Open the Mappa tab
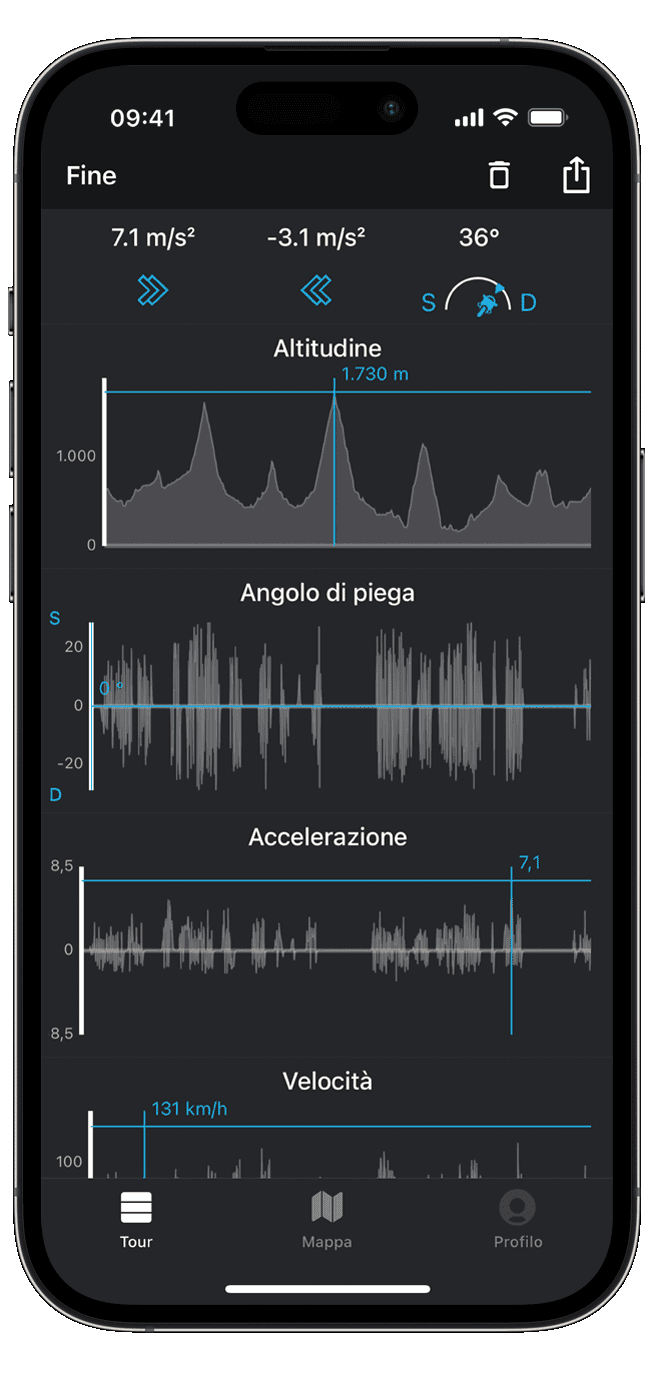The width and height of the screenshot is (652, 1378). tap(327, 1218)
